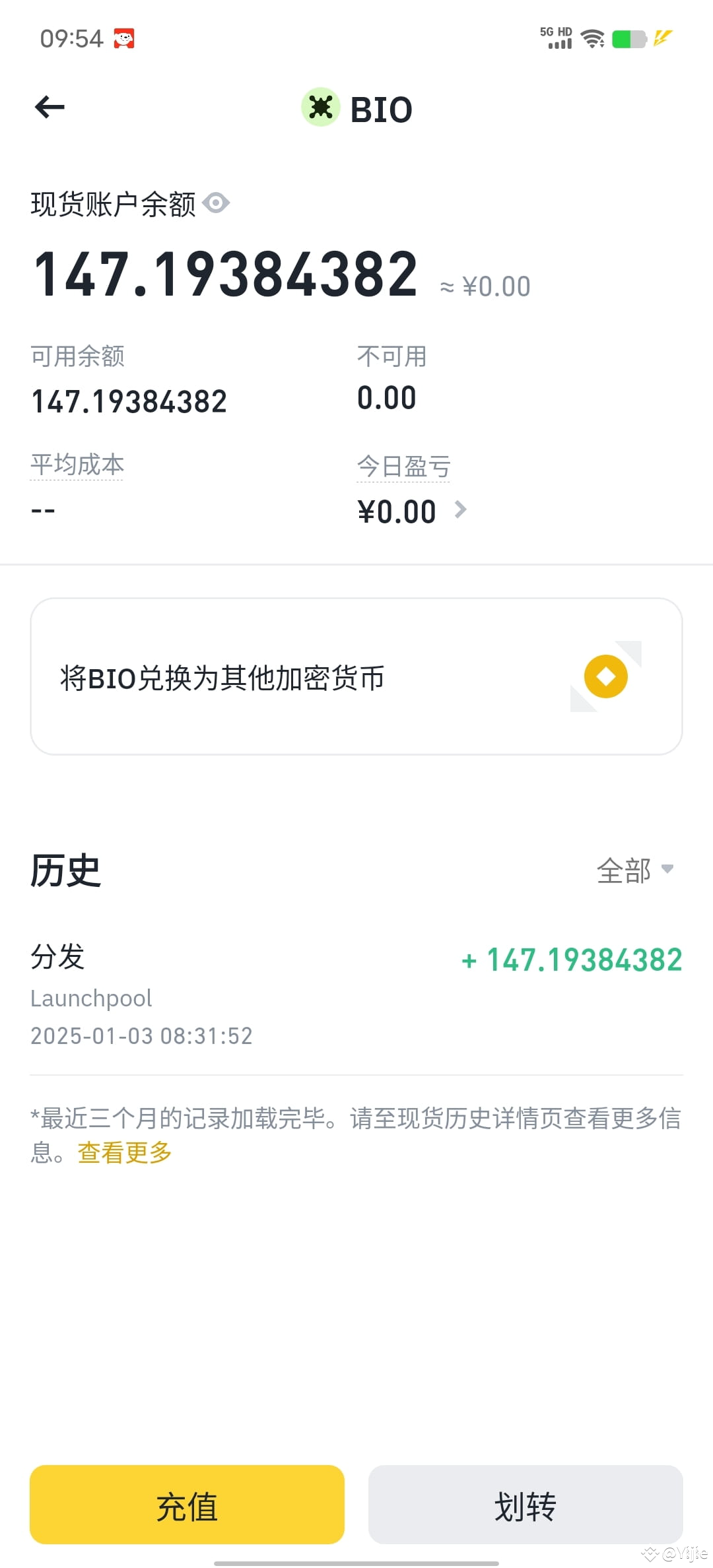Open the 全部 history filter dropdown
713x1568 pixels.
(634, 870)
